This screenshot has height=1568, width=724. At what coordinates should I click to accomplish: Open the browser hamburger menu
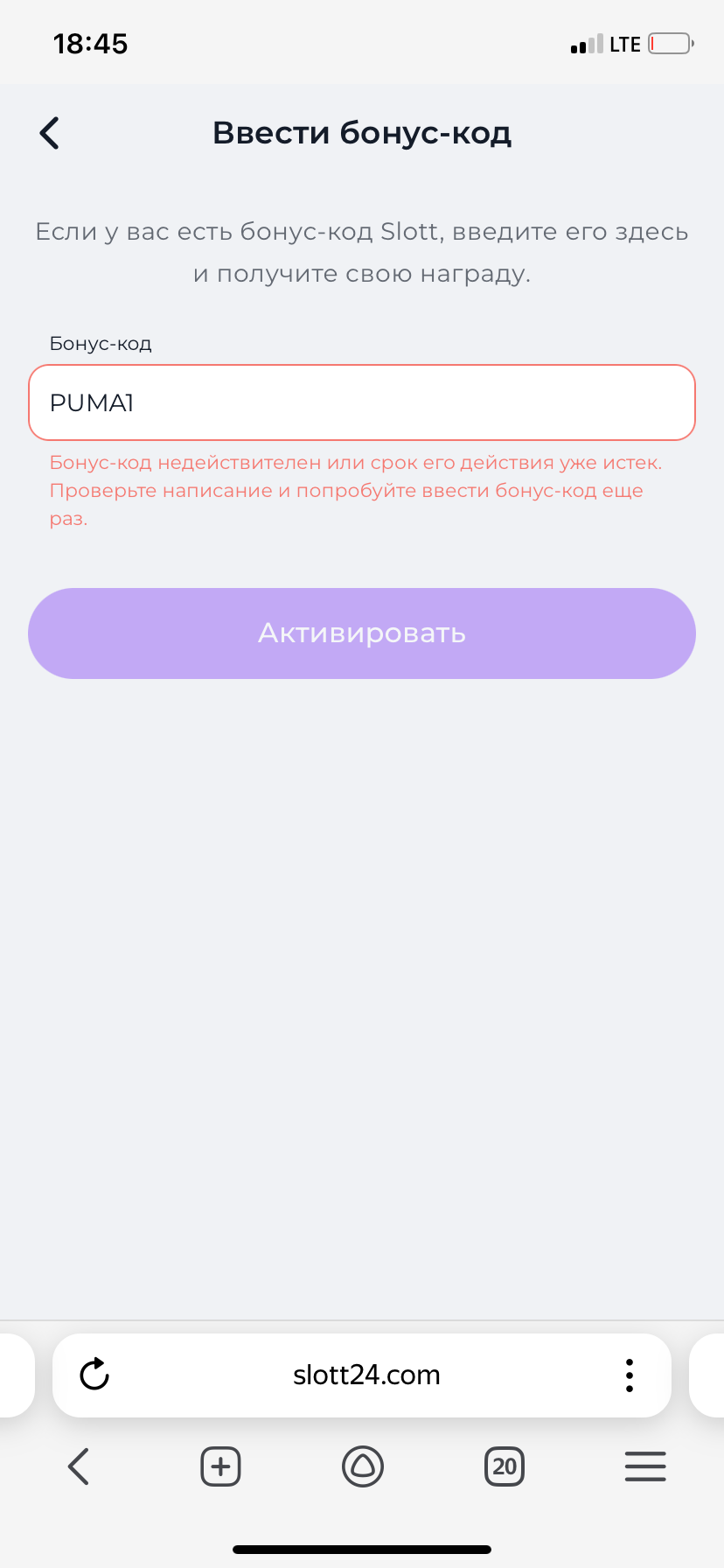645,1466
